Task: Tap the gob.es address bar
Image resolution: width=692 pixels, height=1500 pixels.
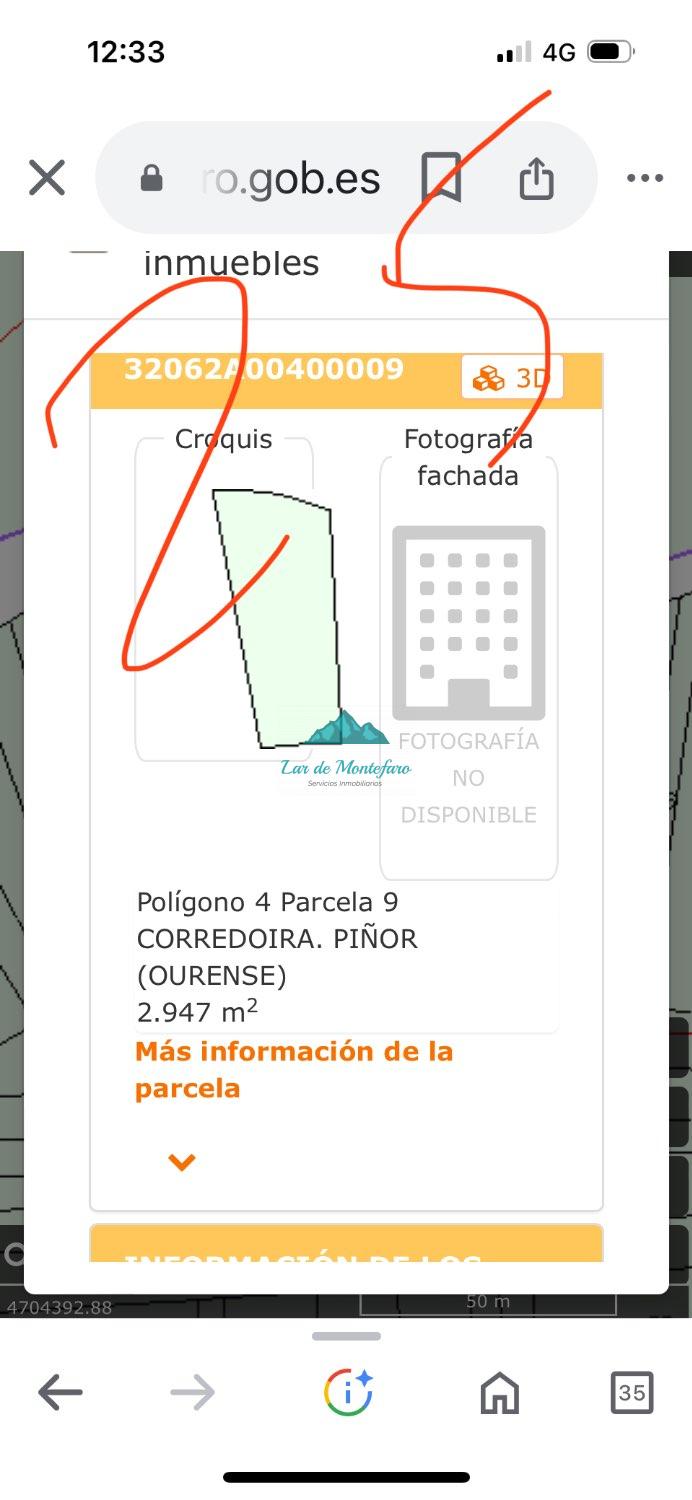Action: pos(290,179)
